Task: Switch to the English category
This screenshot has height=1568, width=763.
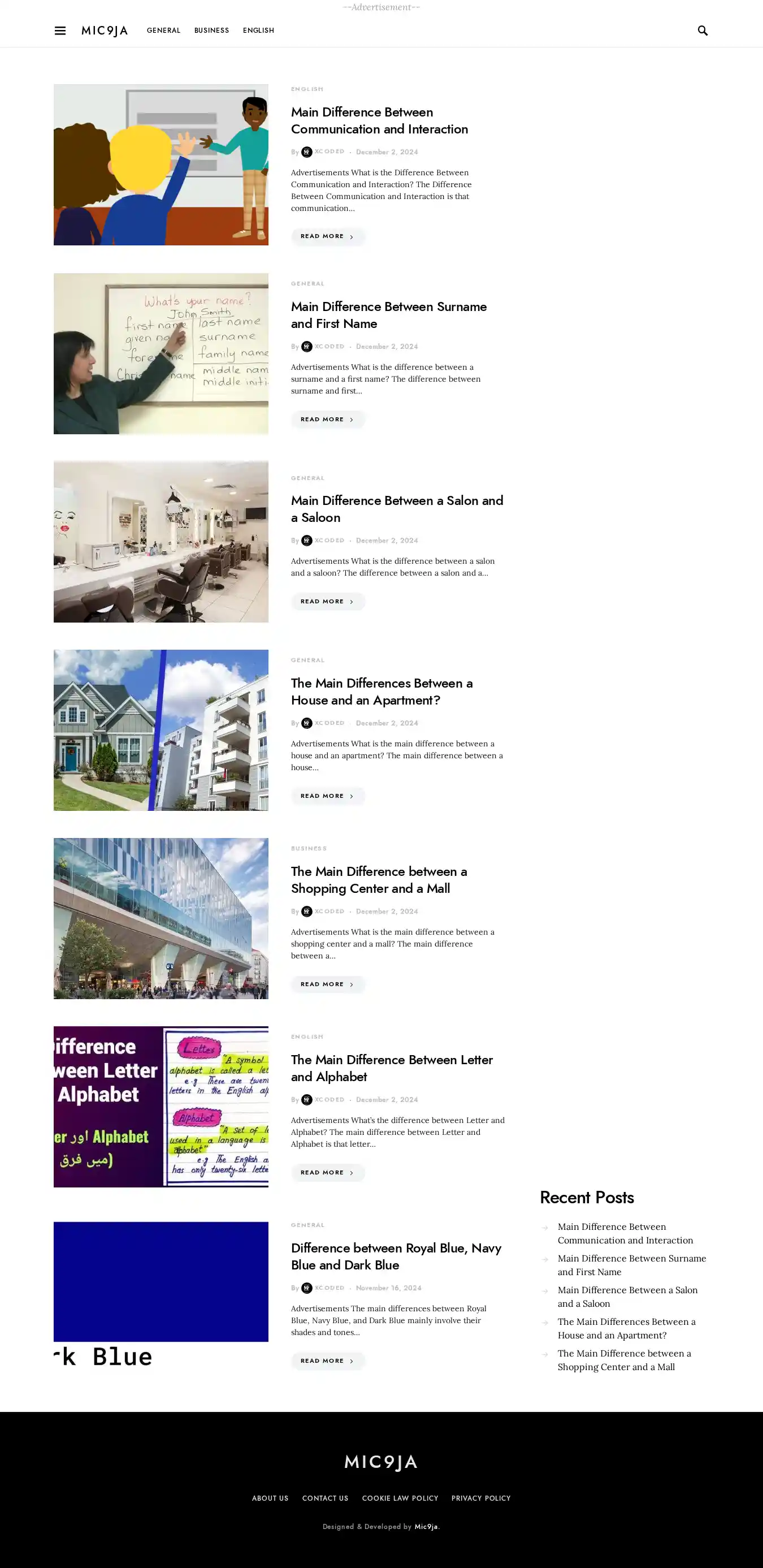Action: pyautogui.click(x=258, y=31)
